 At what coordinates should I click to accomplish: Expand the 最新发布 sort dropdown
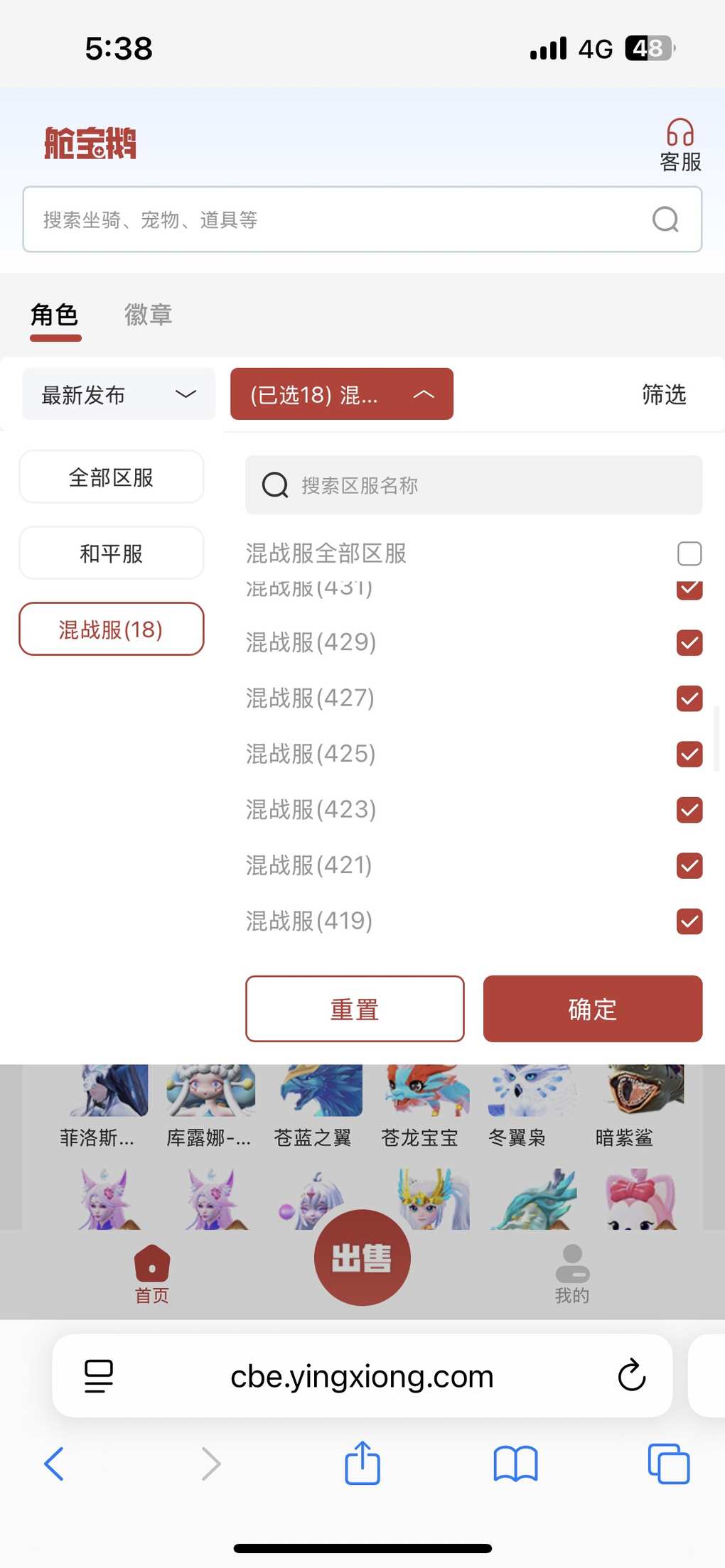tap(119, 394)
